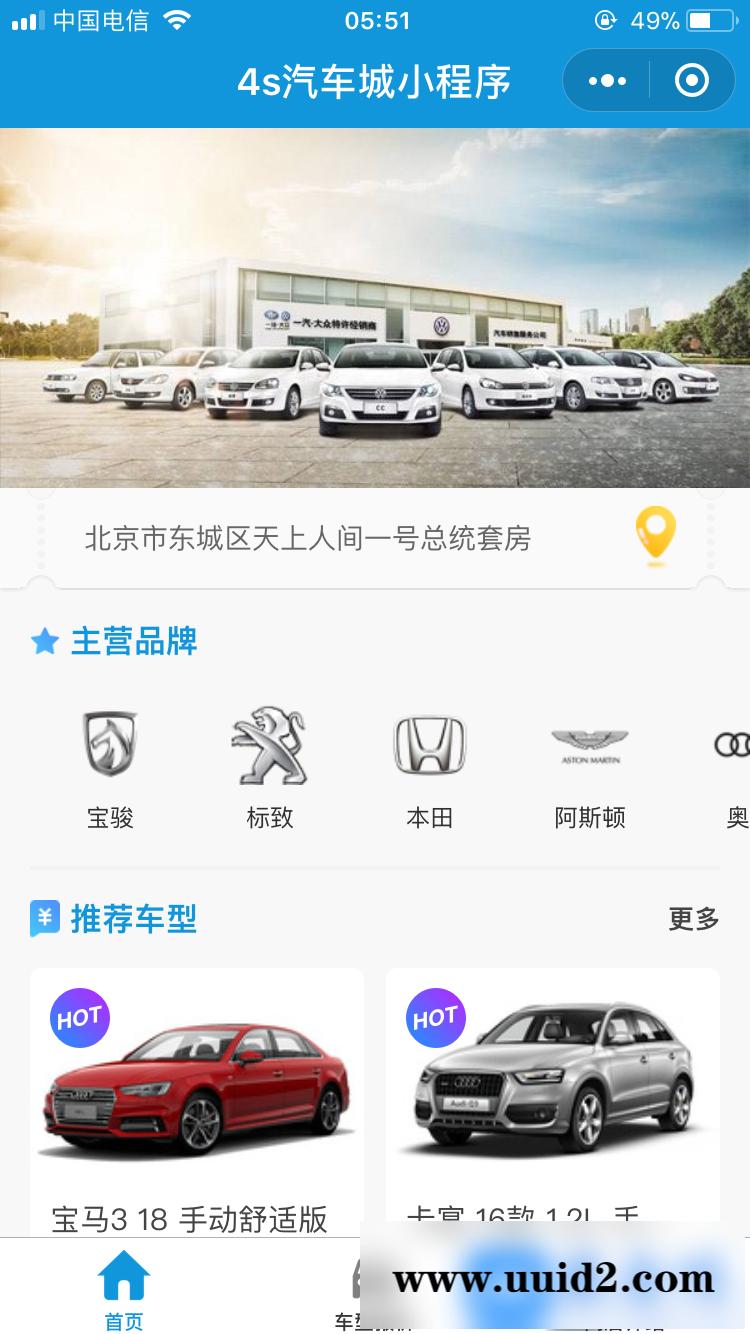Select the 本田 Honda brand logo
Image resolution: width=750 pixels, height=1334 pixels.
tap(429, 745)
